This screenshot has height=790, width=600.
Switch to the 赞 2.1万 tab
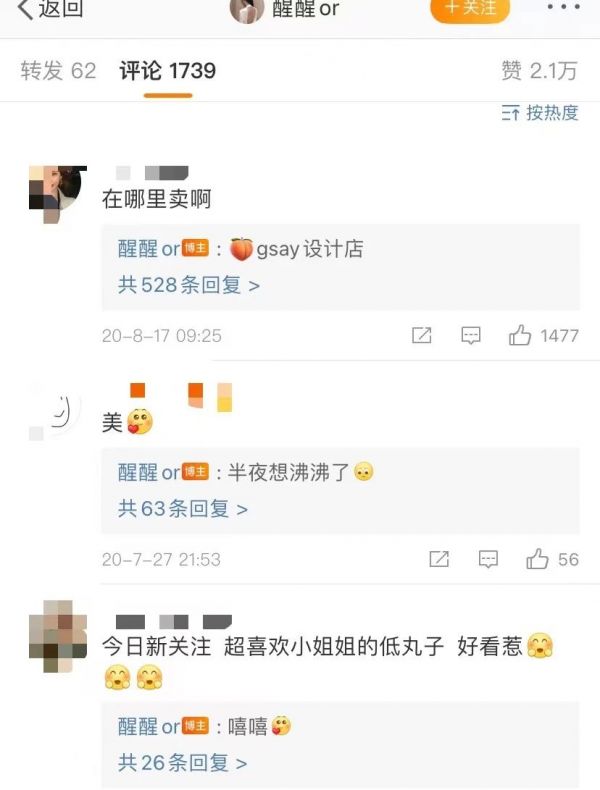[539, 71]
